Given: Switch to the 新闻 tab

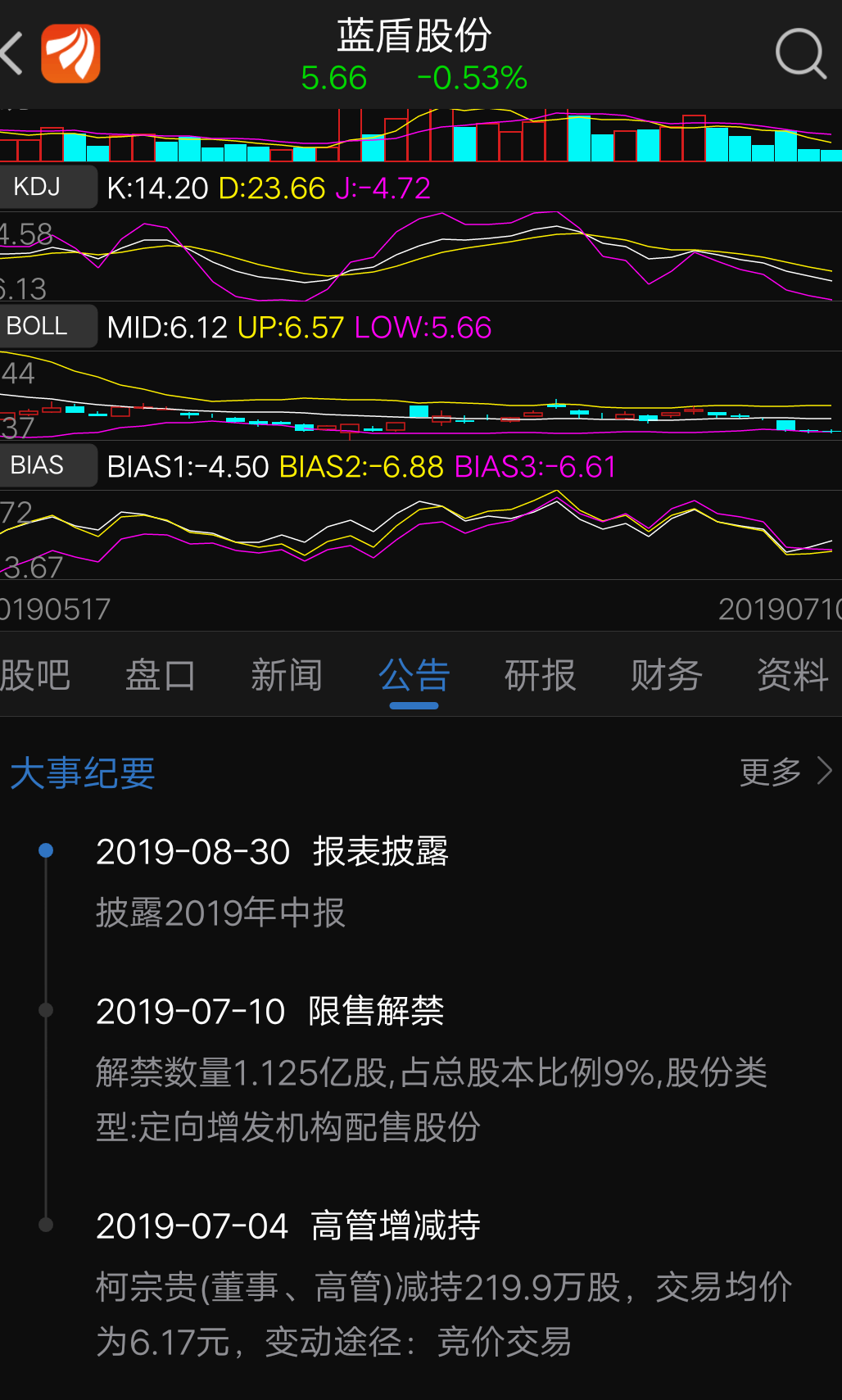Looking at the screenshot, I should [287, 675].
